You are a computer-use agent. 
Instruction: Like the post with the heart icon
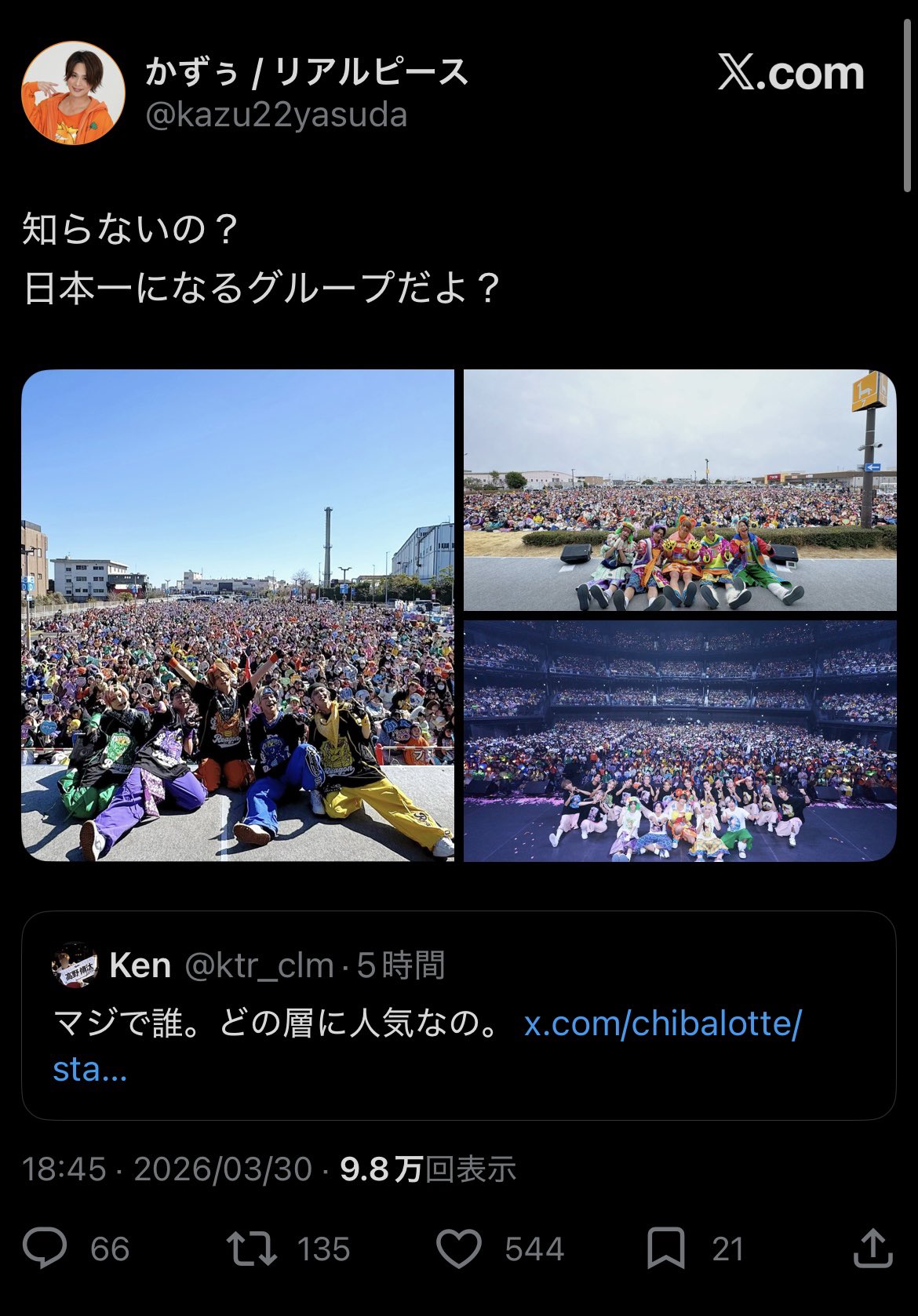459,1249
